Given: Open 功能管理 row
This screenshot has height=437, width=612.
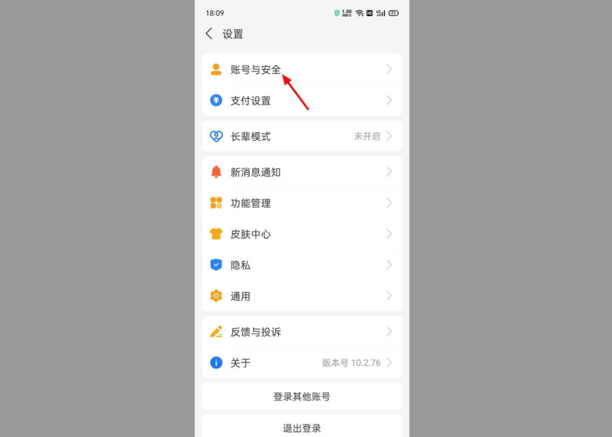Looking at the screenshot, I should click(x=300, y=203).
